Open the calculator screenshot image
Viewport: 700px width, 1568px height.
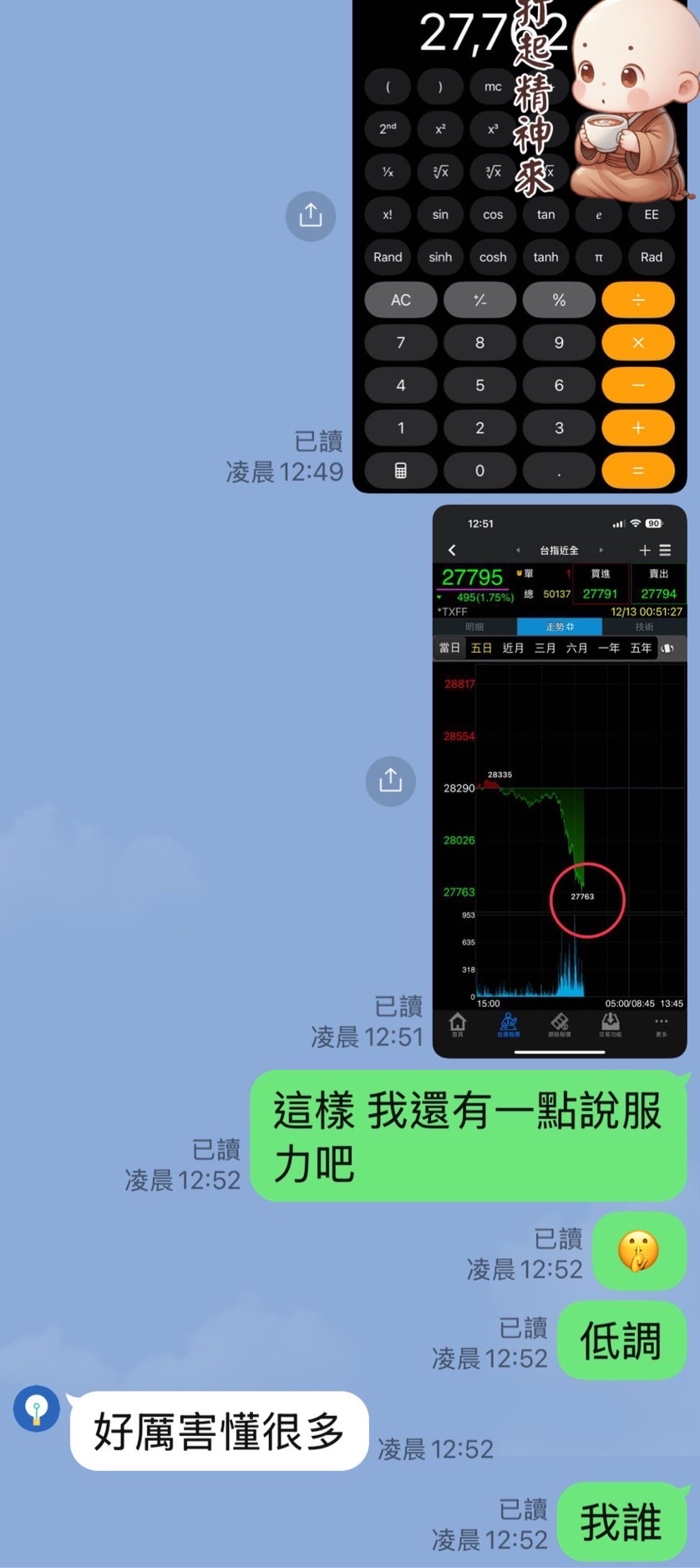click(x=520, y=246)
